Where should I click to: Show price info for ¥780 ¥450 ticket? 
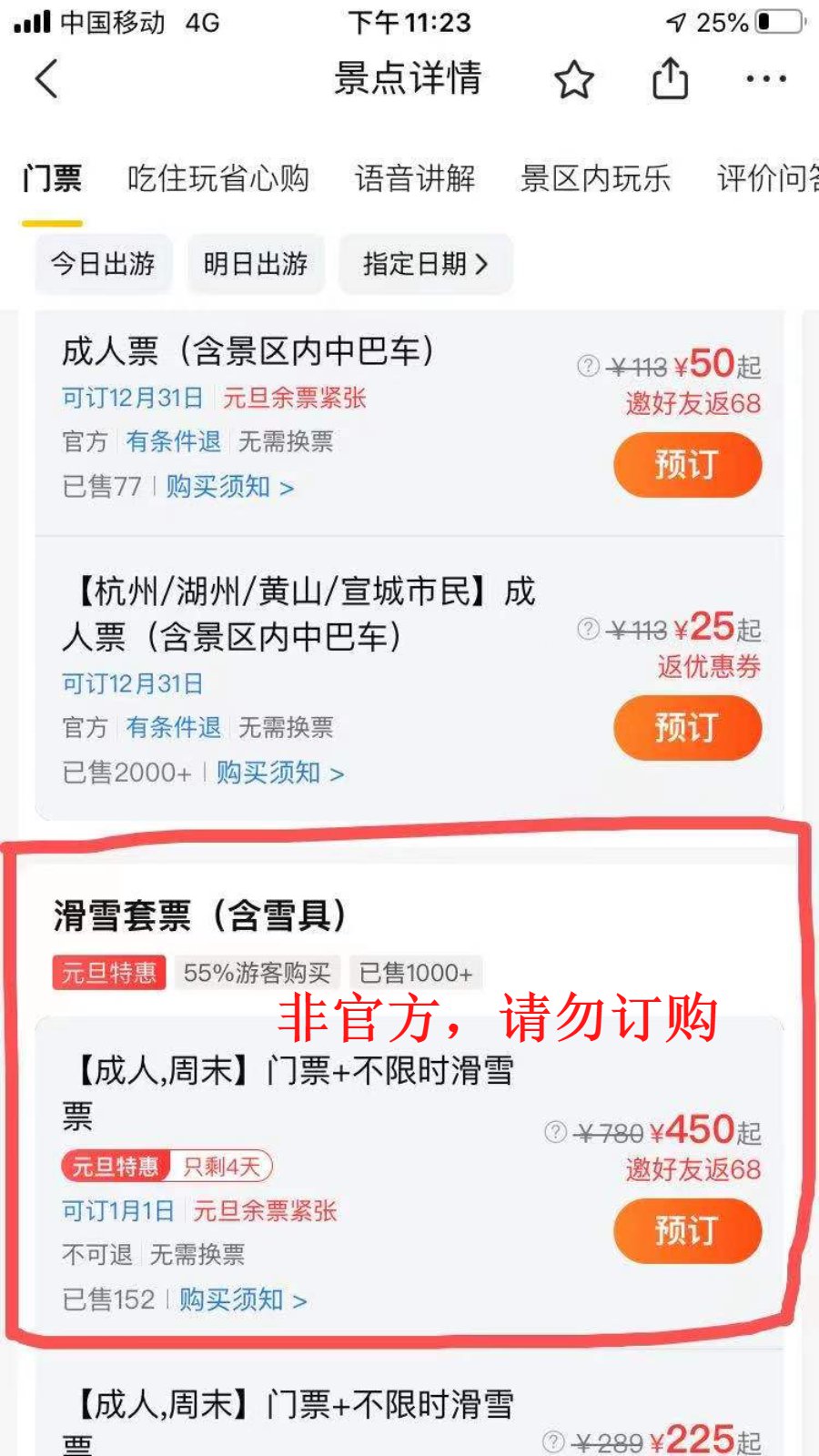(x=555, y=1132)
